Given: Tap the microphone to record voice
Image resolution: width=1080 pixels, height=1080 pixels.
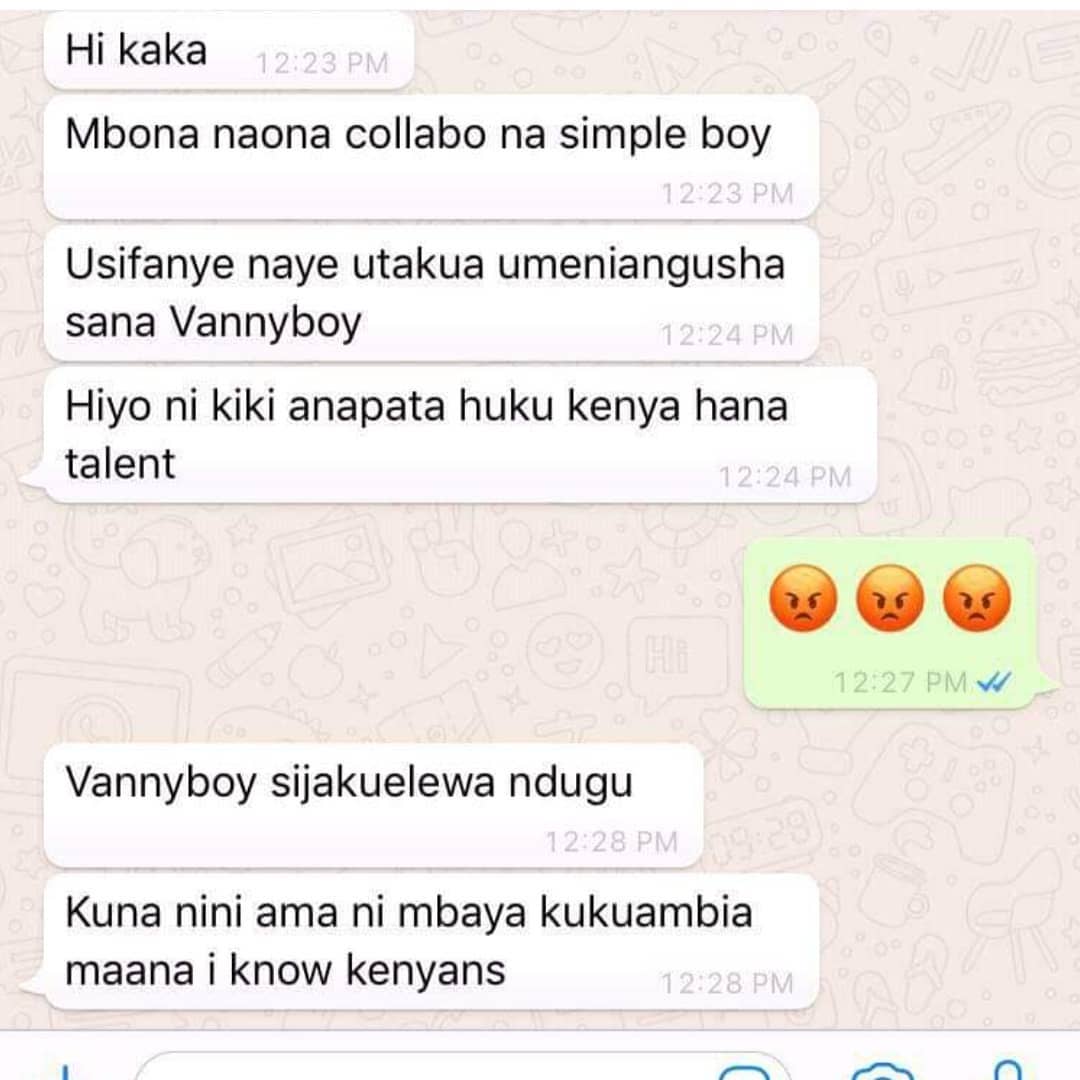Looking at the screenshot, I should click(x=1009, y=1068).
